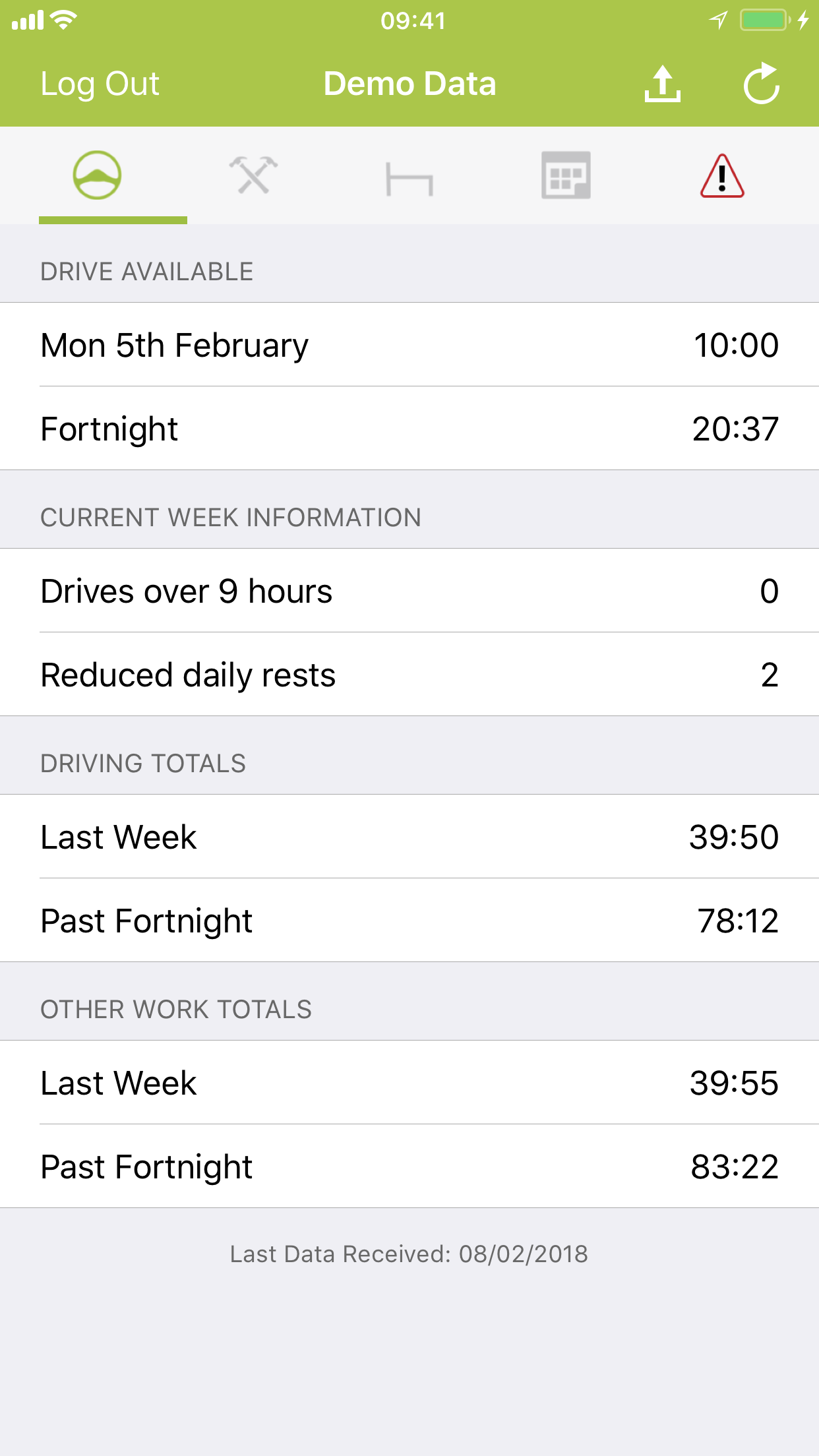
Task: Select the steering wheel driving tab
Action: [97, 175]
